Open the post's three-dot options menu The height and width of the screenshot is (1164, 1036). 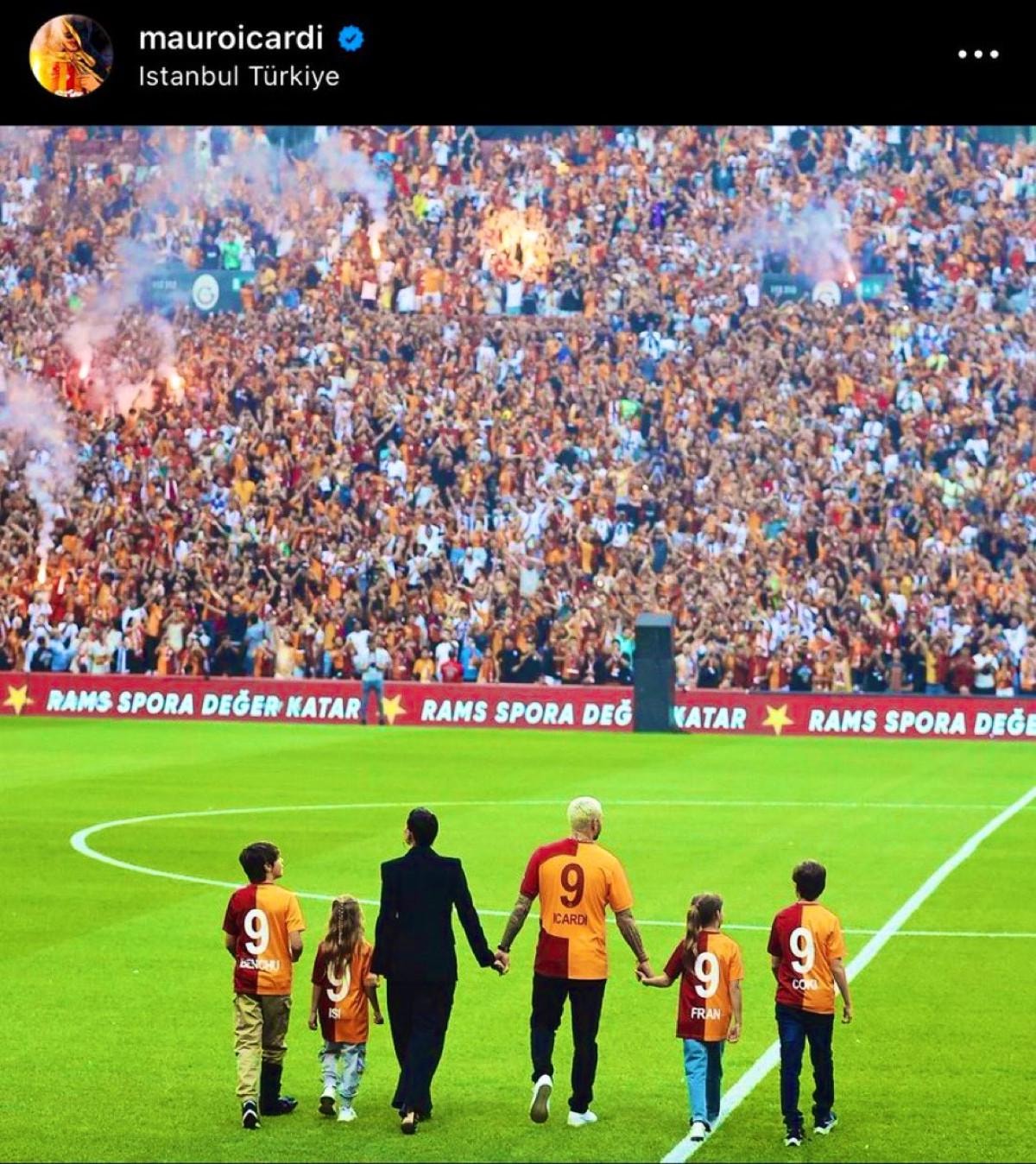(x=978, y=54)
